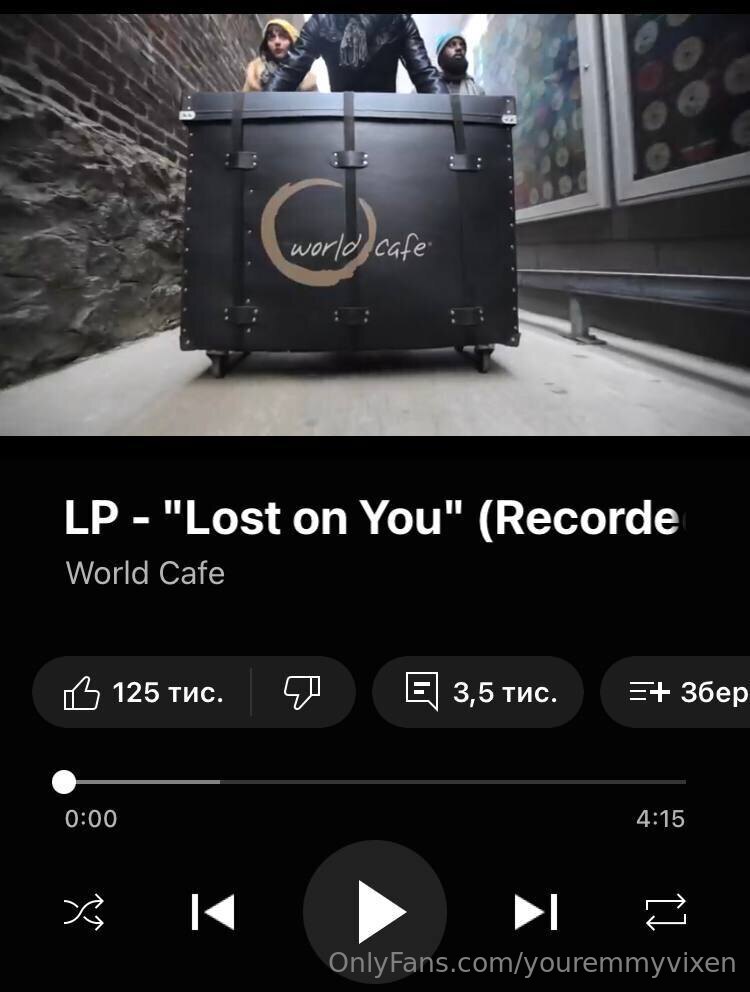
Task: Dislike the current song
Action: (302, 692)
